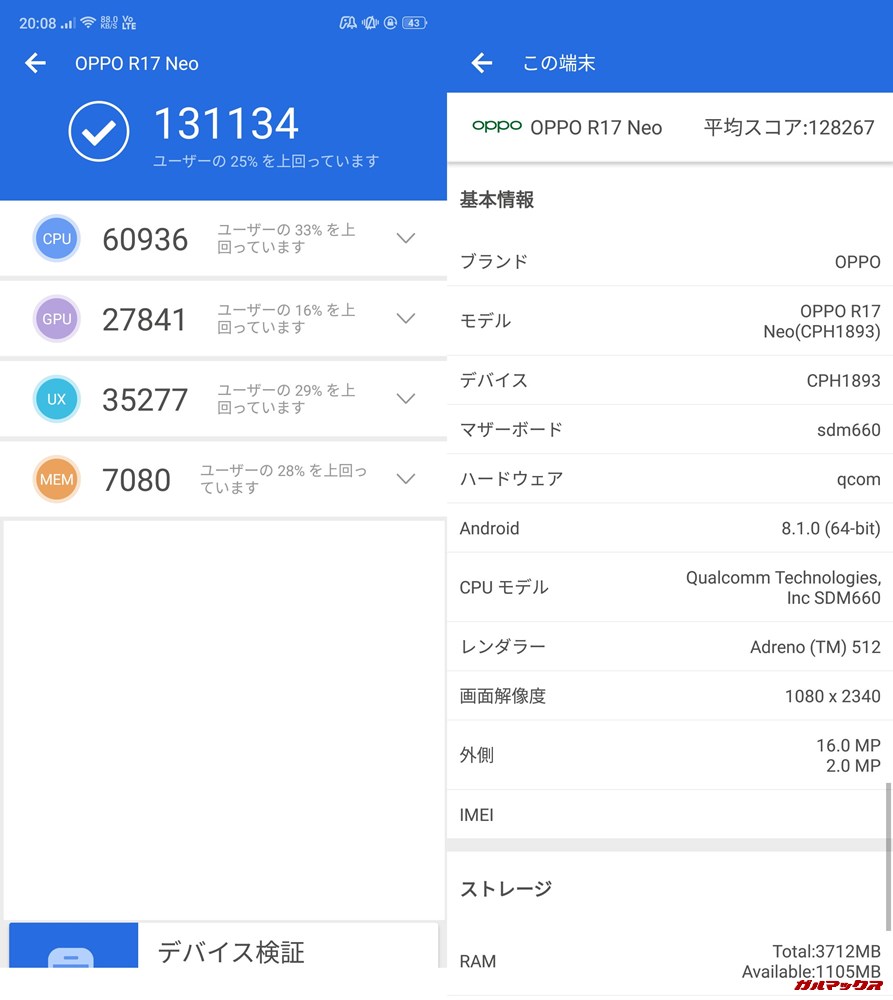Select the CPU benchmark score icon

[57, 238]
